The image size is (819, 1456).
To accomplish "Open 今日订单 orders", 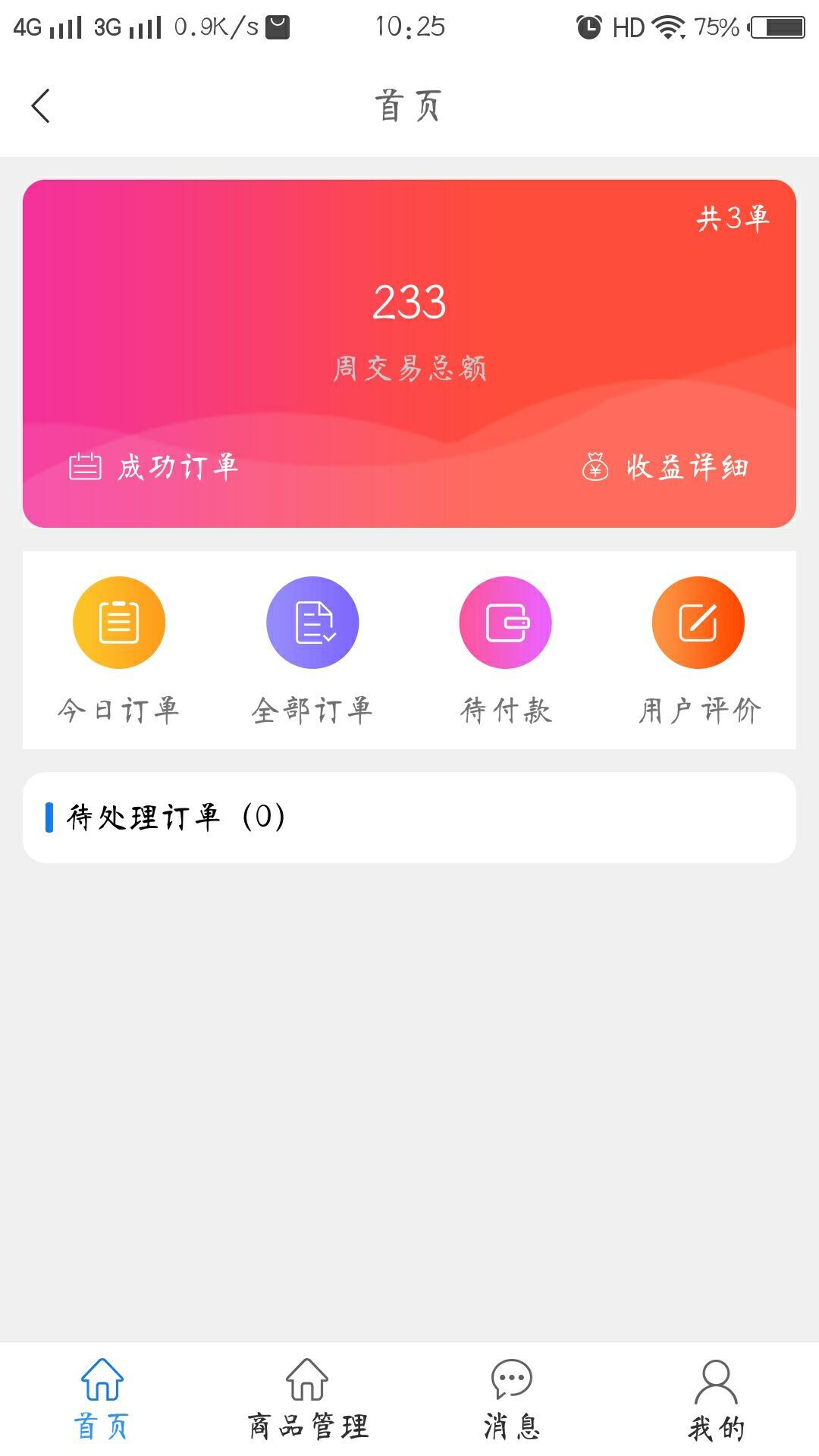I will (x=119, y=650).
